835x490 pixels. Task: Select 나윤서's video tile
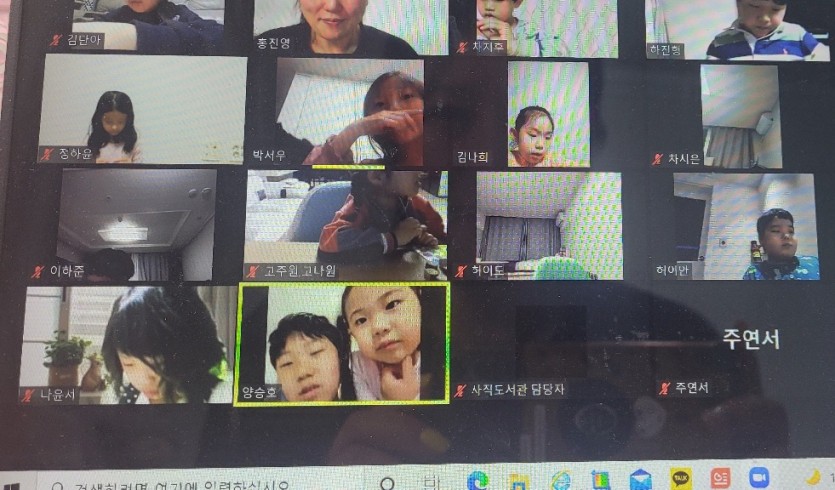(x=127, y=343)
